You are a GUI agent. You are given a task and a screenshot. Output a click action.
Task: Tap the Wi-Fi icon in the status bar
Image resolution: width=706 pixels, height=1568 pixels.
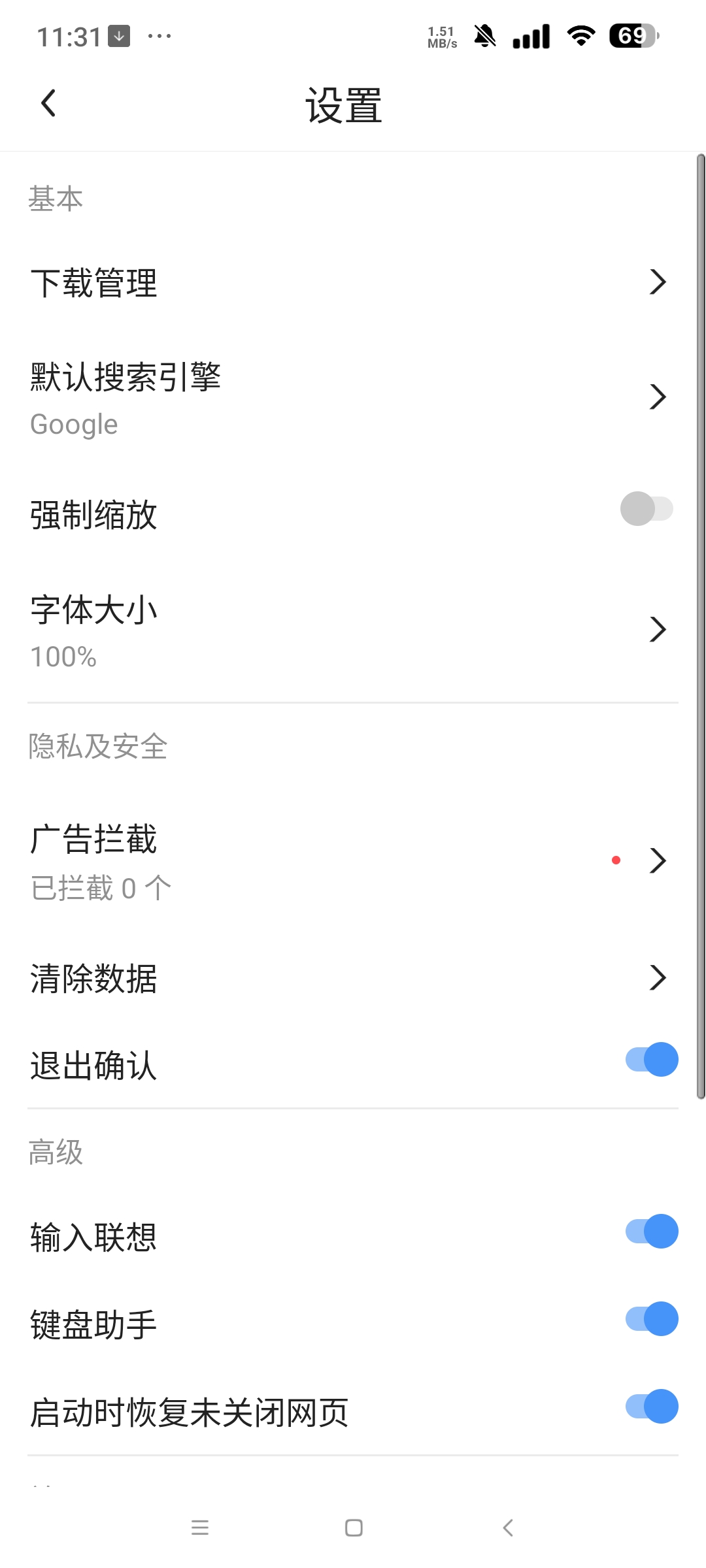point(580,37)
